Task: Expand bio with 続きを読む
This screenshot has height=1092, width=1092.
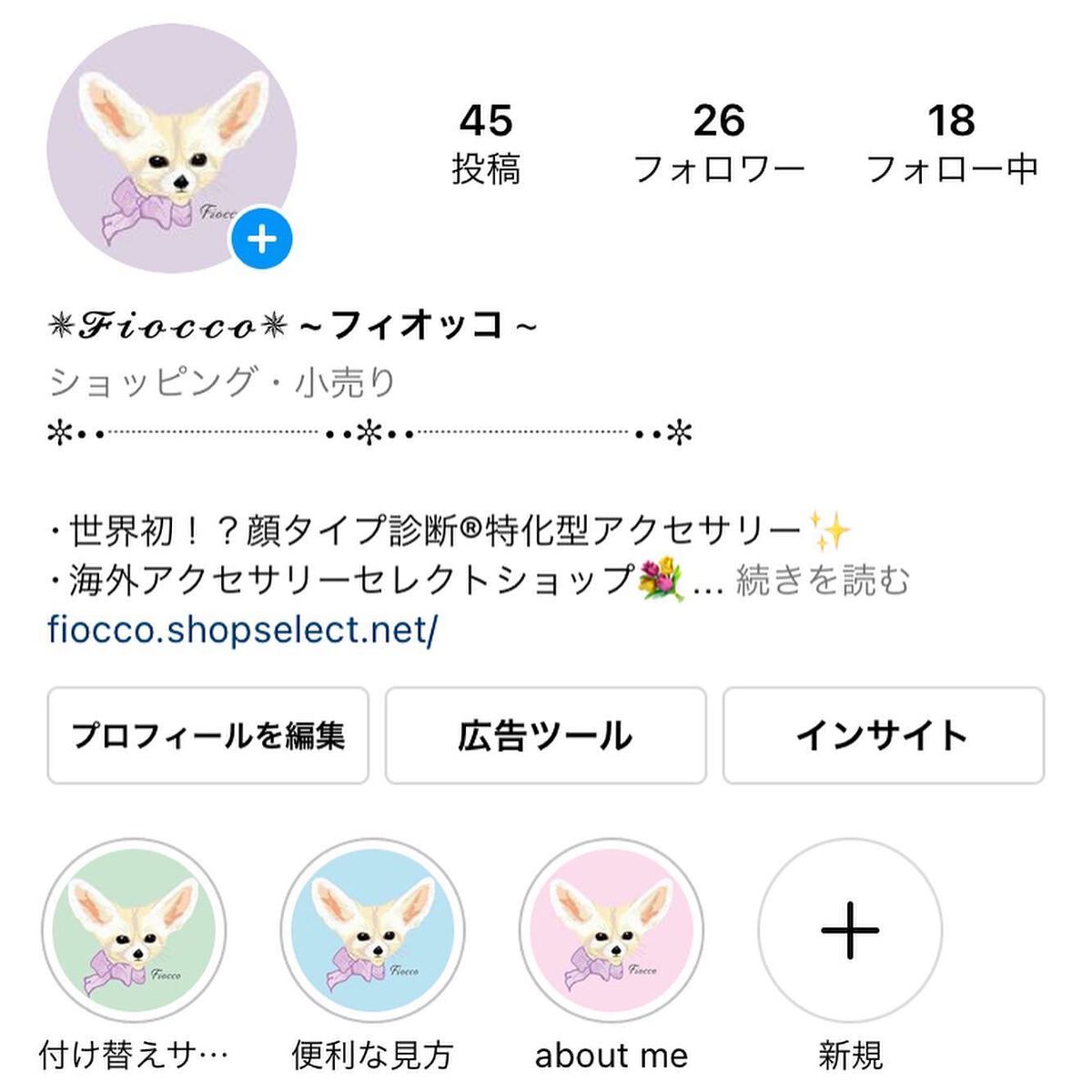Action: 822,580
